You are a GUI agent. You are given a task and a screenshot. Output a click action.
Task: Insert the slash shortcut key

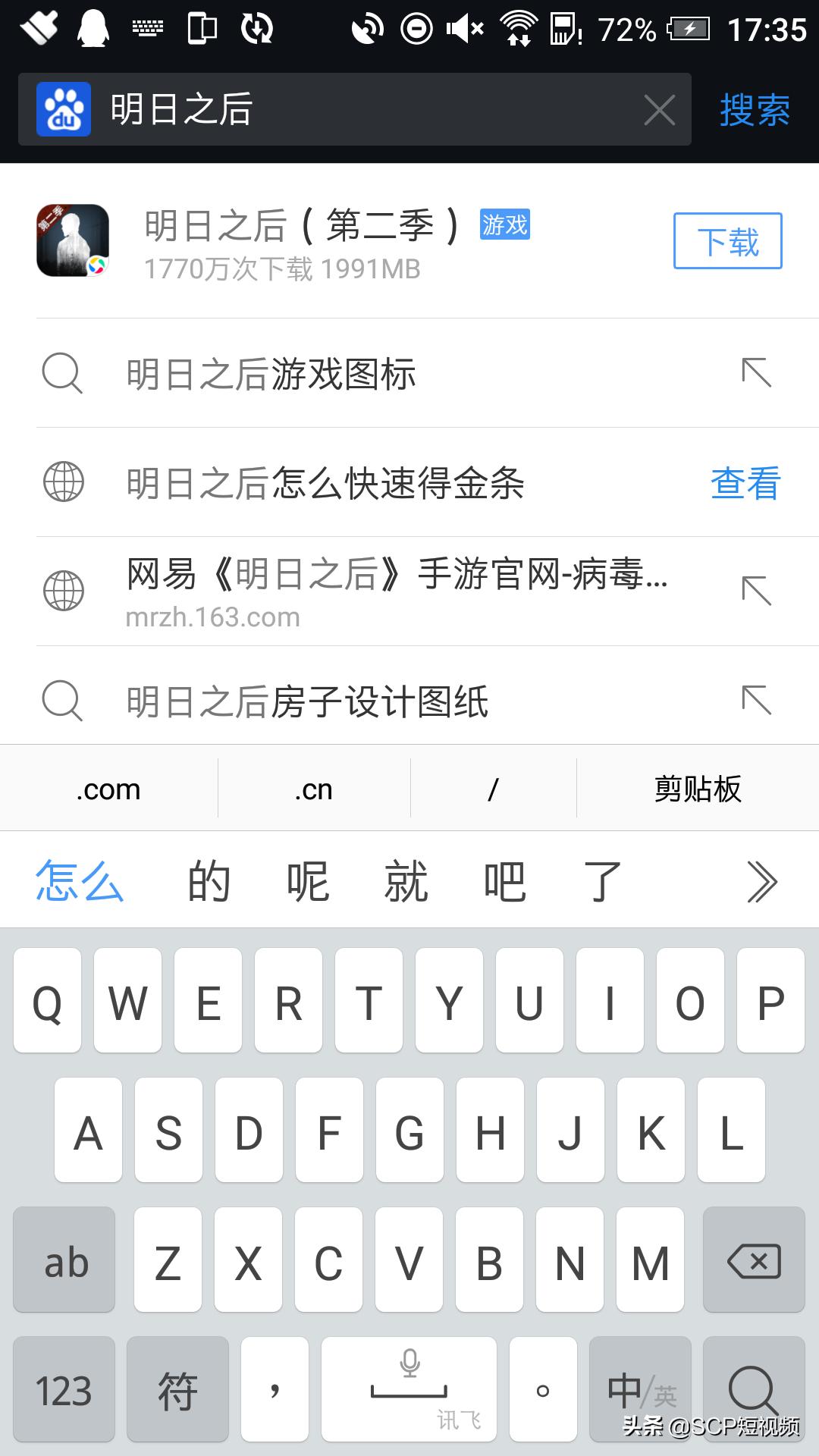click(493, 789)
